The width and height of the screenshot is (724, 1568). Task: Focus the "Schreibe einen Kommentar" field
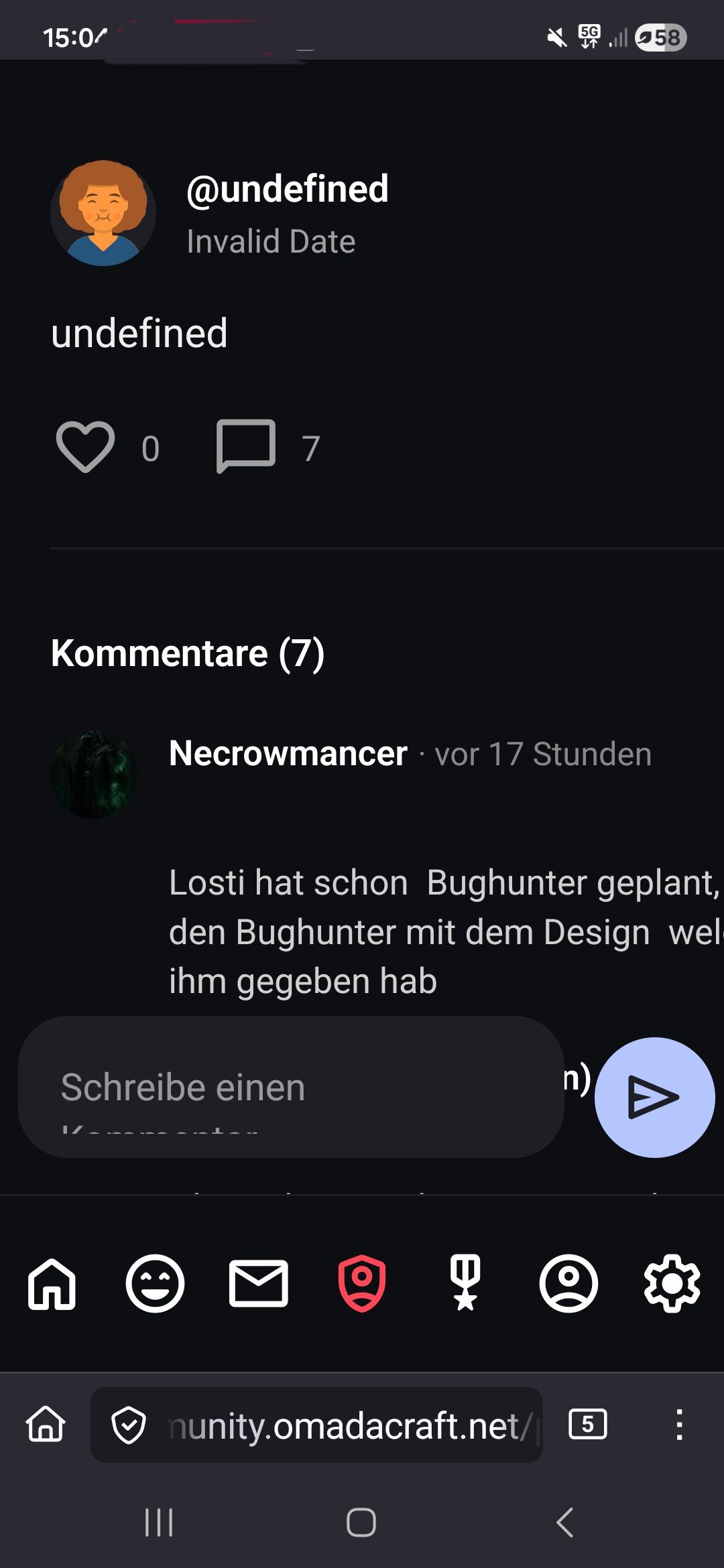coord(291,1087)
